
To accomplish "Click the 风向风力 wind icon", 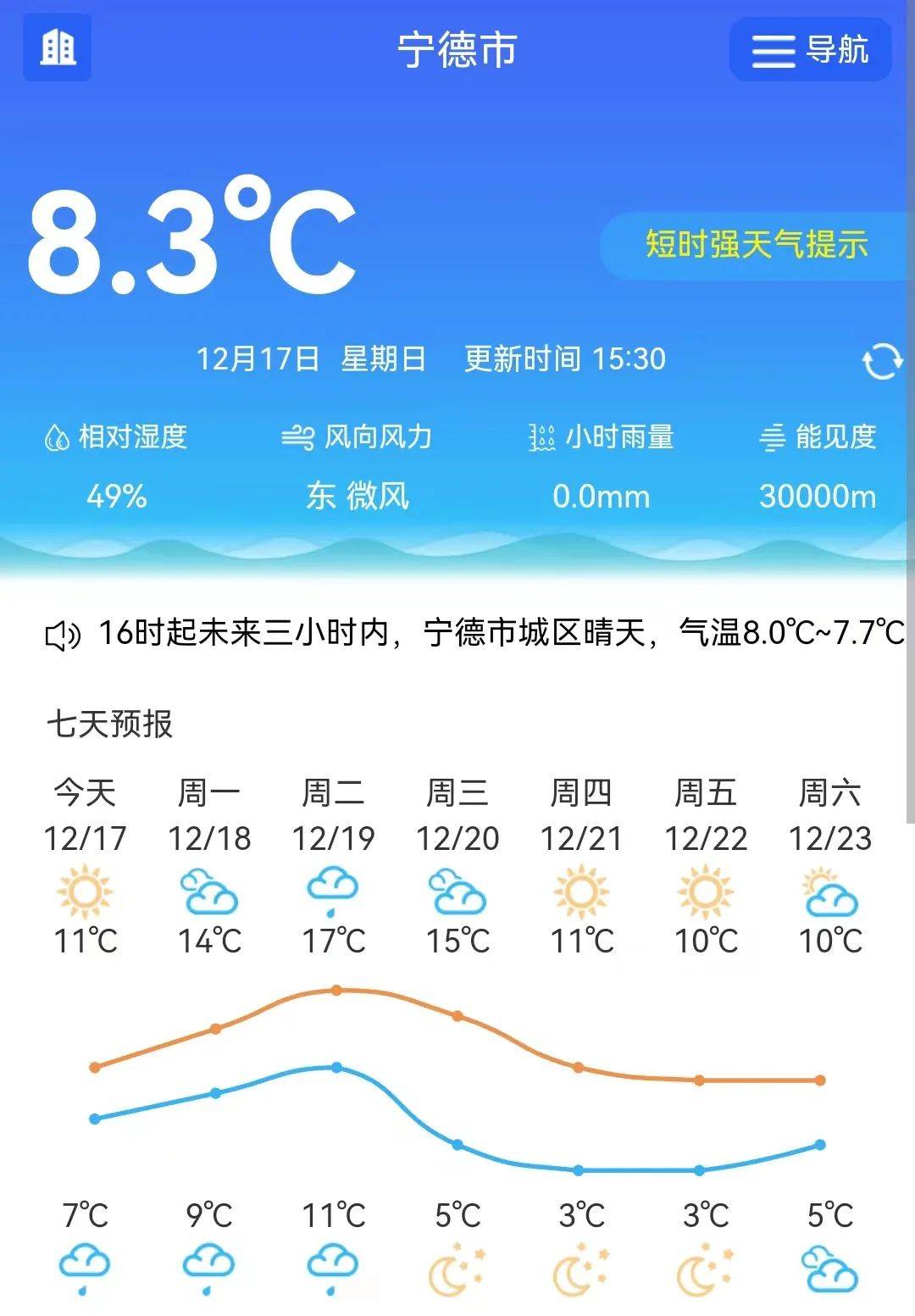I will (298, 436).
